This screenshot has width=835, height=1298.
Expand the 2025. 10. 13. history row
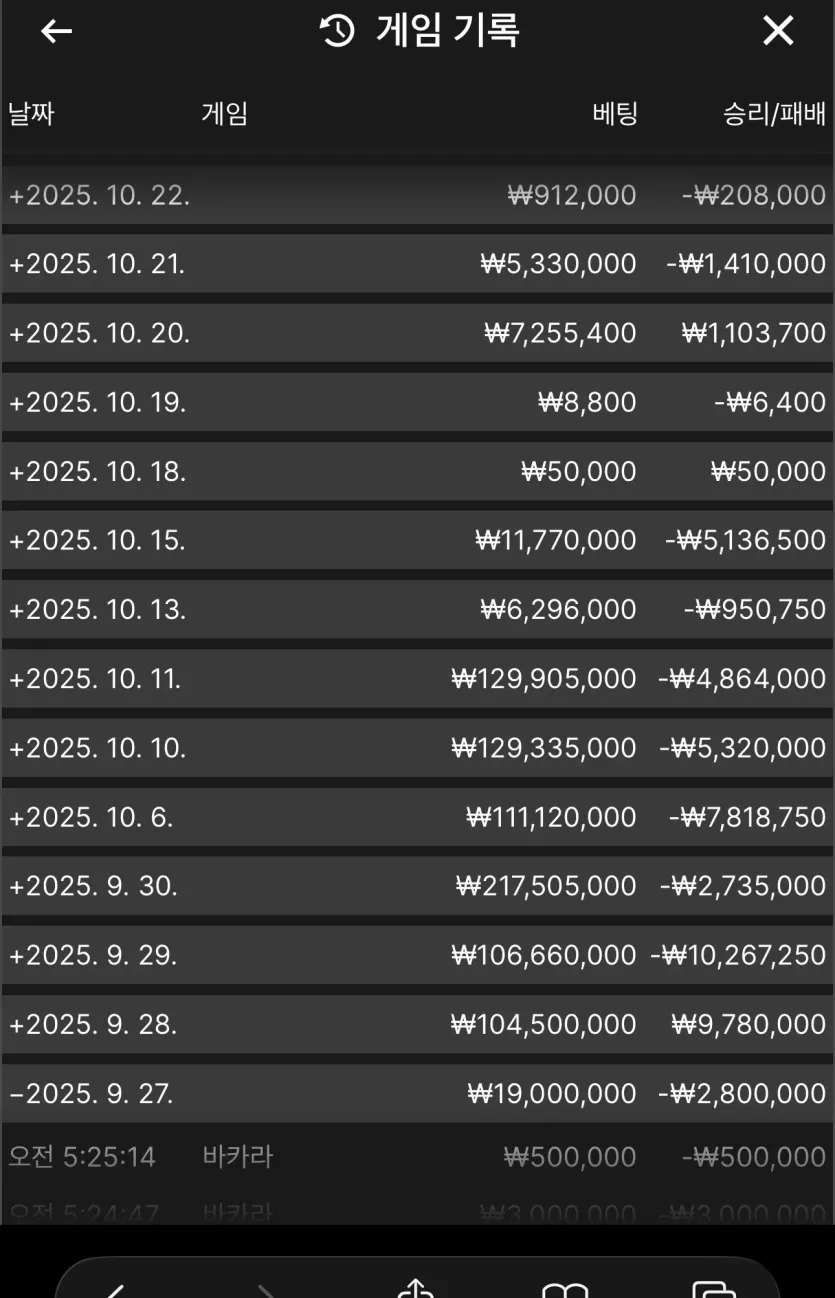tap(418, 609)
